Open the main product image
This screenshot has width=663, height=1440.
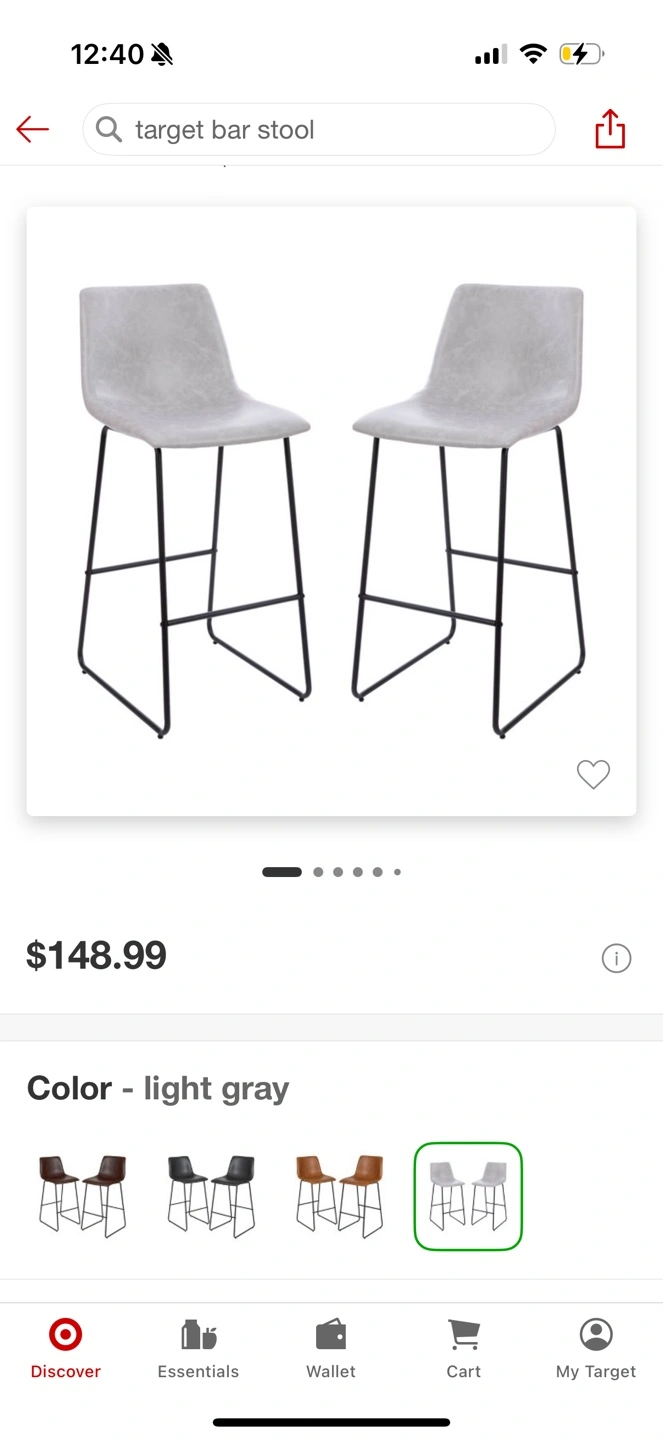tap(331, 510)
